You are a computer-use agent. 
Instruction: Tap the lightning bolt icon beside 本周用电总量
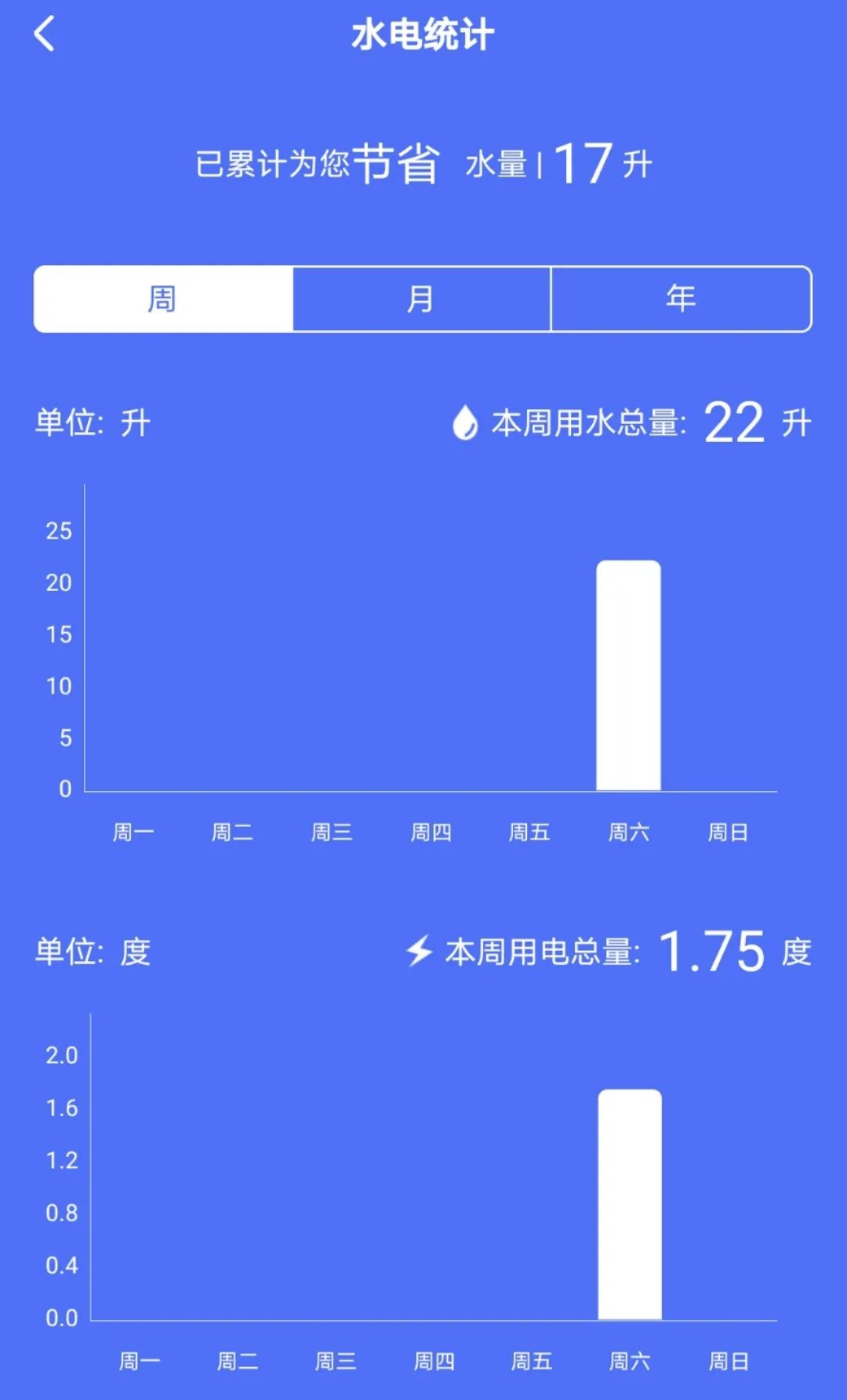coord(417,951)
